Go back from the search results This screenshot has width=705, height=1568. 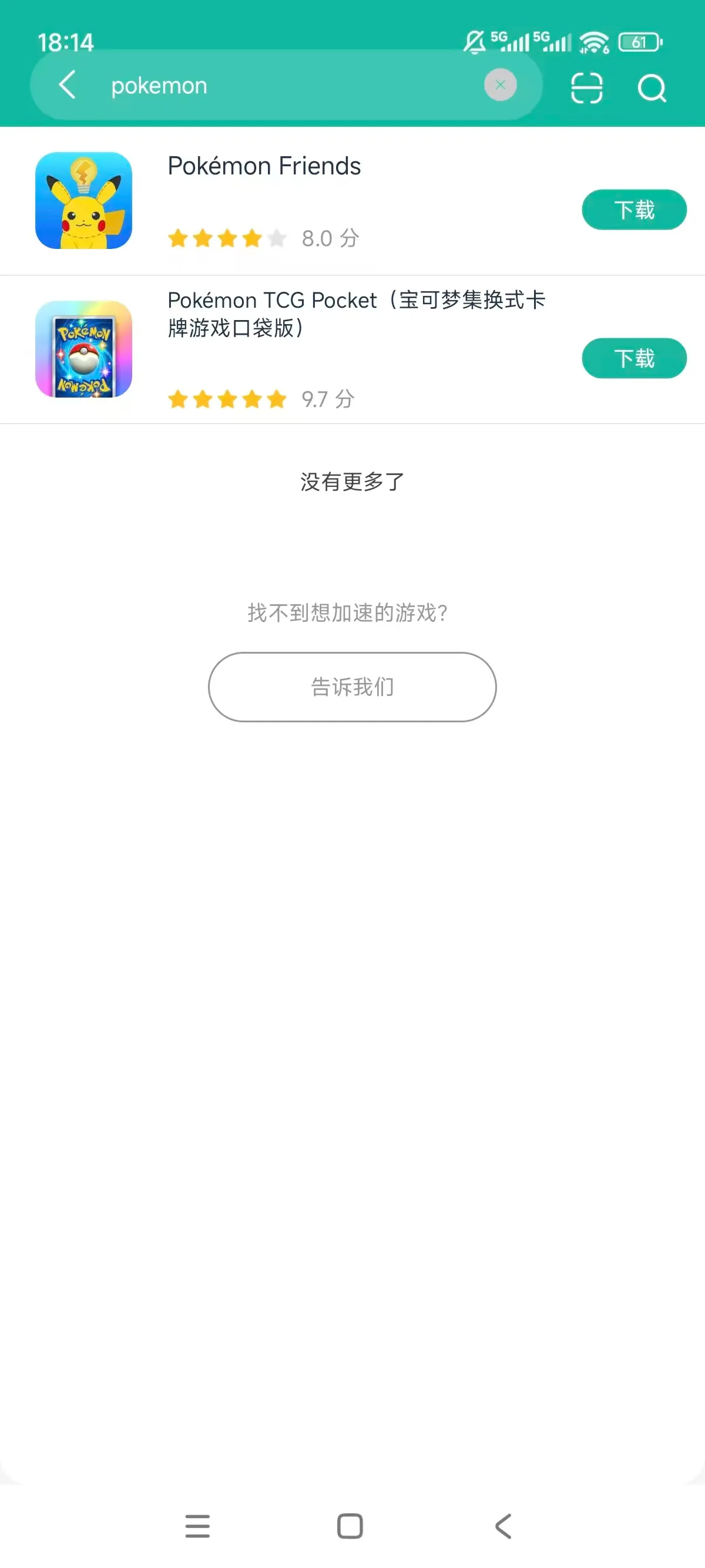coord(68,85)
